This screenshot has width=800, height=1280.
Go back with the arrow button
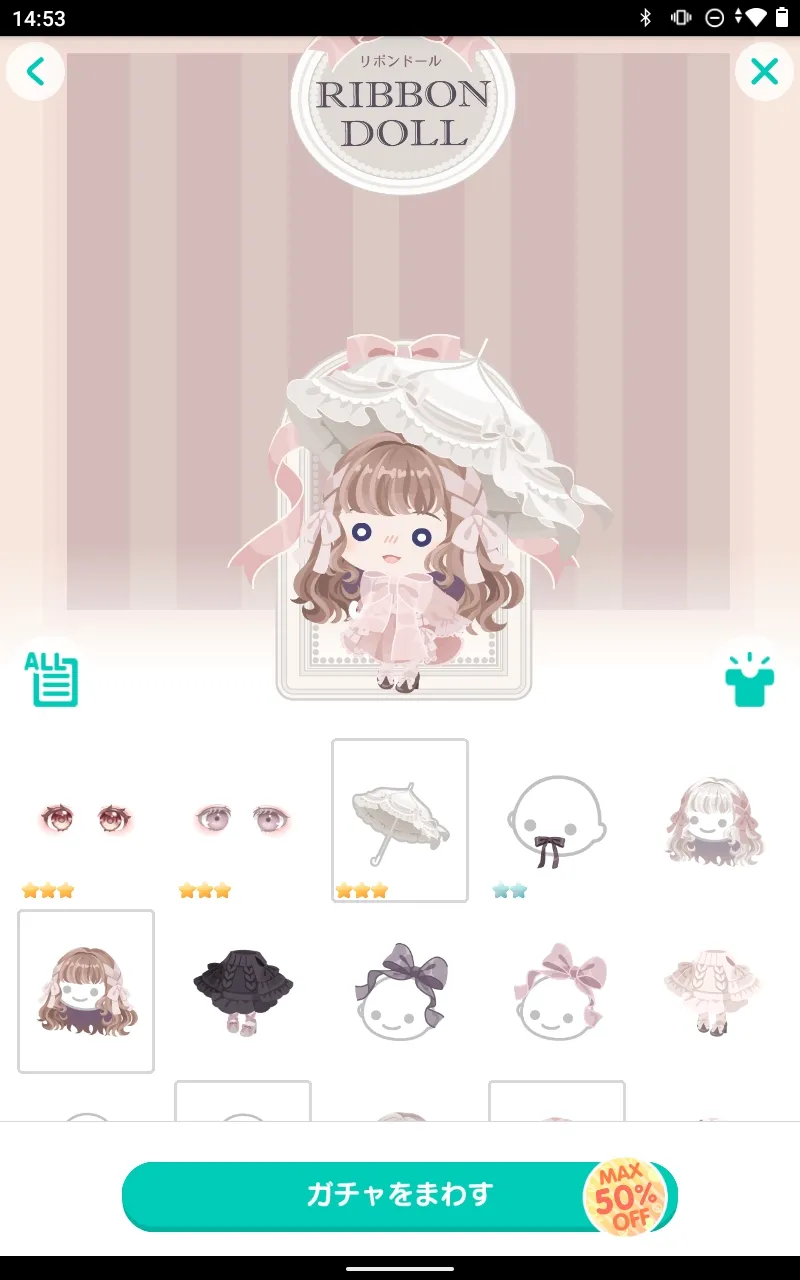(x=36, y=72)
